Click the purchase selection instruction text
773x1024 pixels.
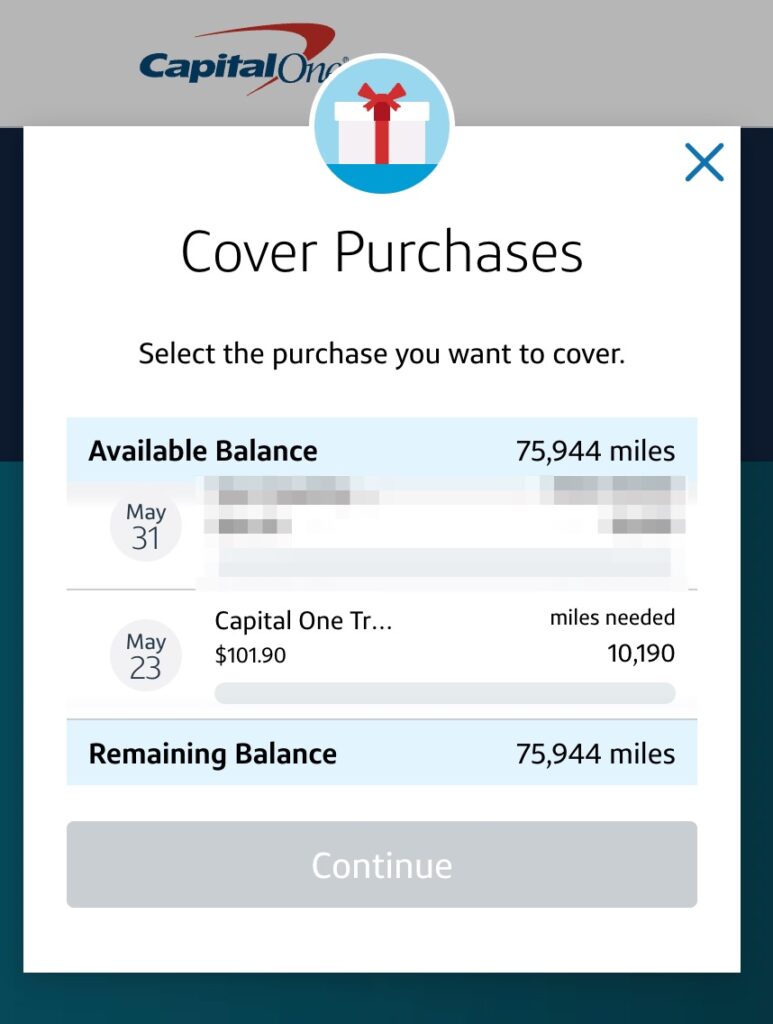point(381,353)
